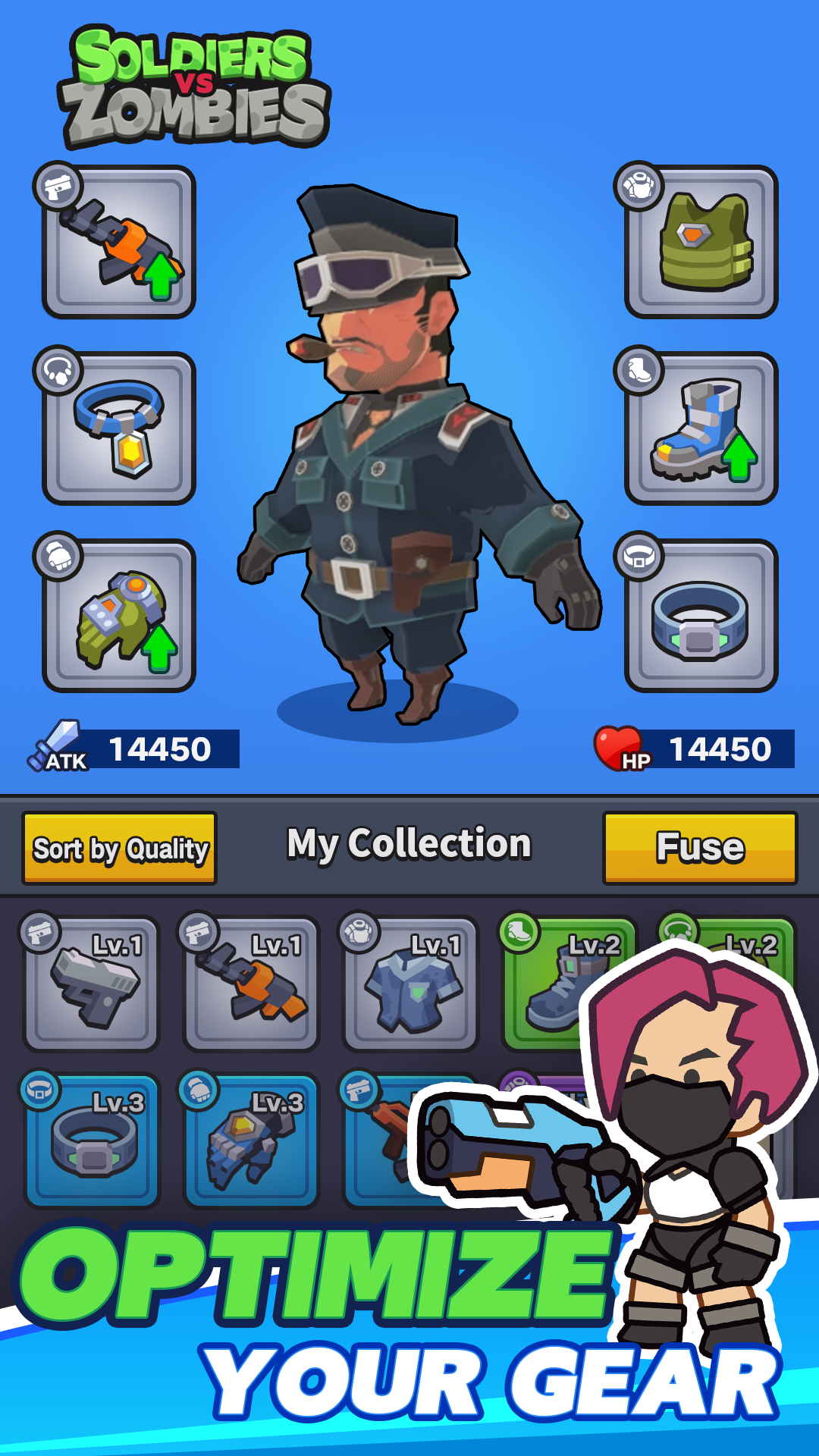The height and width of the screenshot is (1456, 819).
Task: Click the boot icon badge on the boots slot
Action: [639, 369]
